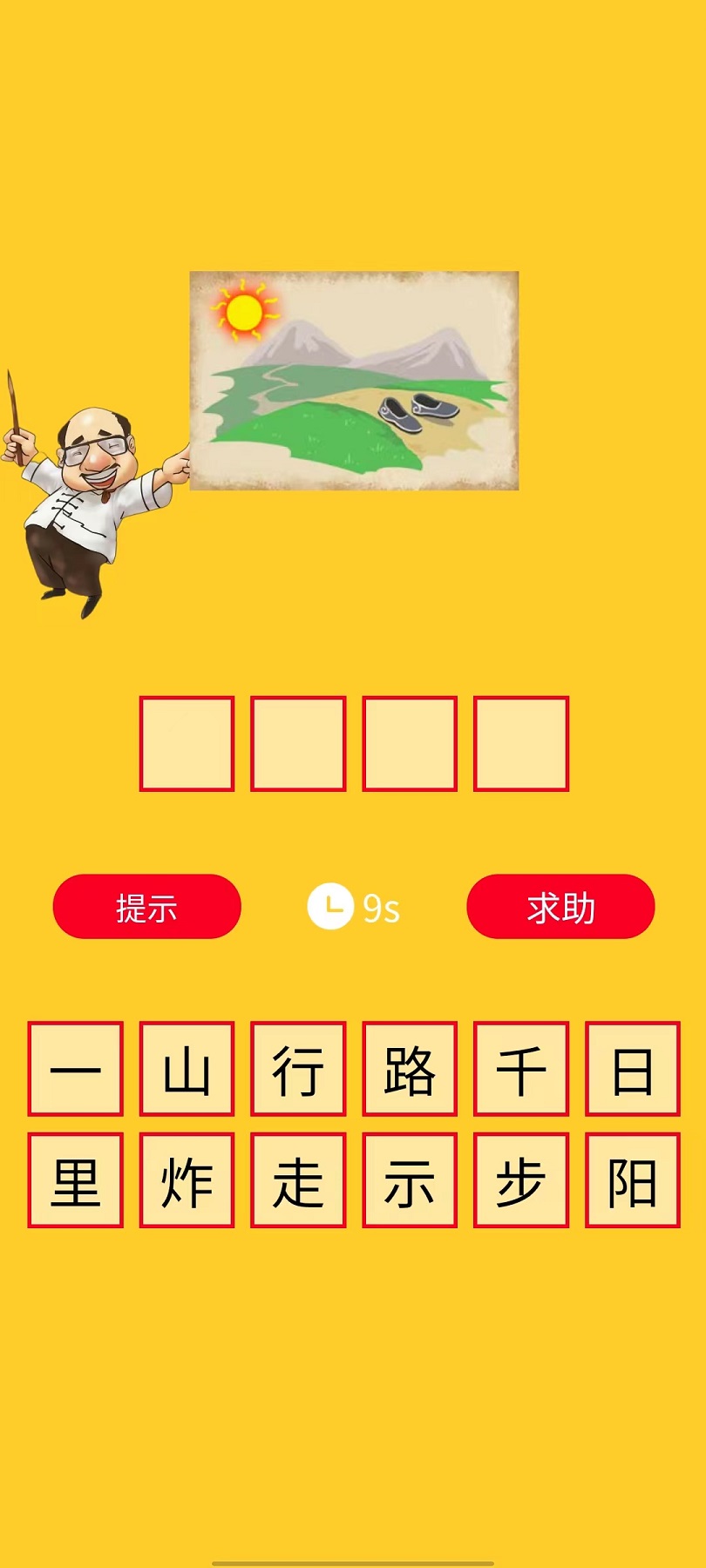The height and width of the screenshot is (1568, 706).
Task: Choose the character tile 走
Action: point(298,1180)
